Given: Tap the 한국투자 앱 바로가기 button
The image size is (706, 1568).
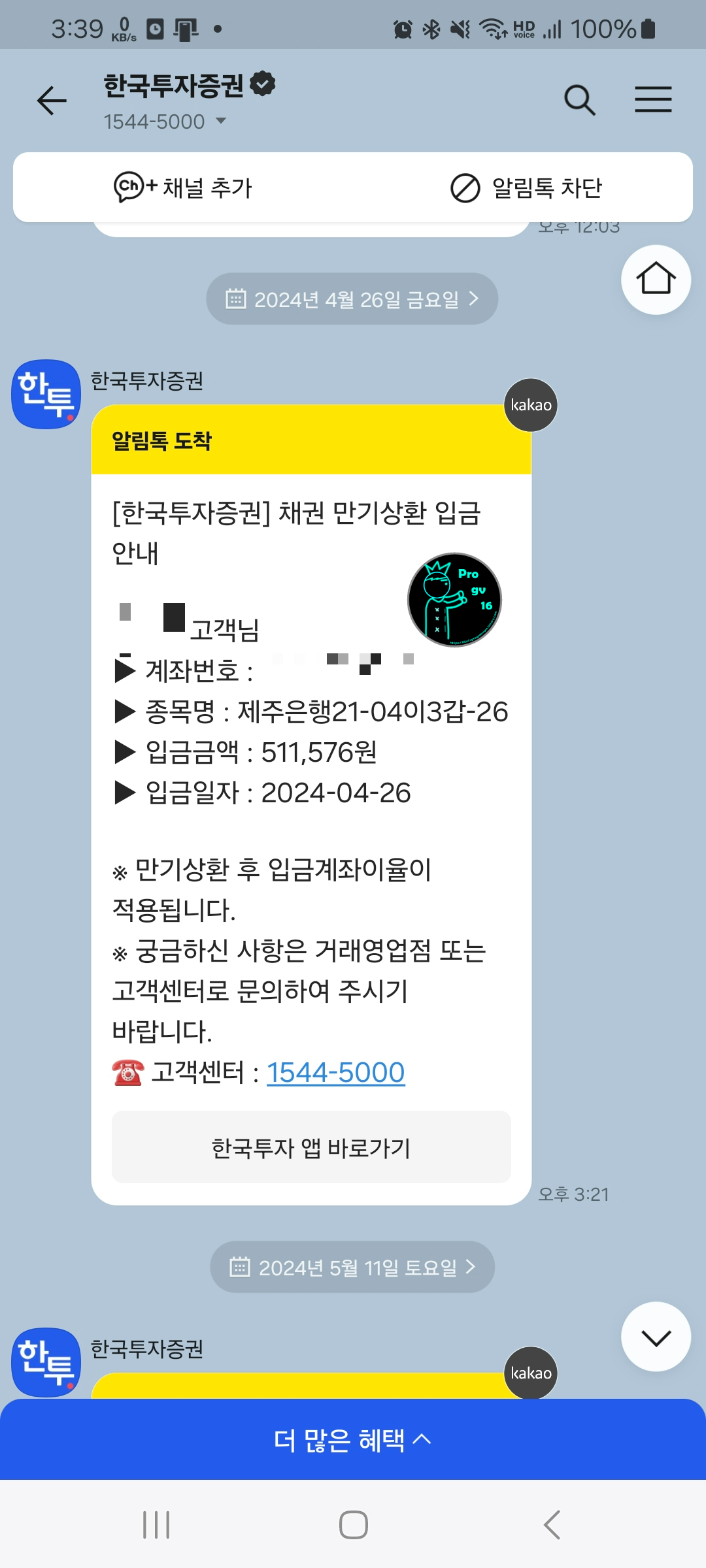Looking at the screenshot, I should [311, 1146].
